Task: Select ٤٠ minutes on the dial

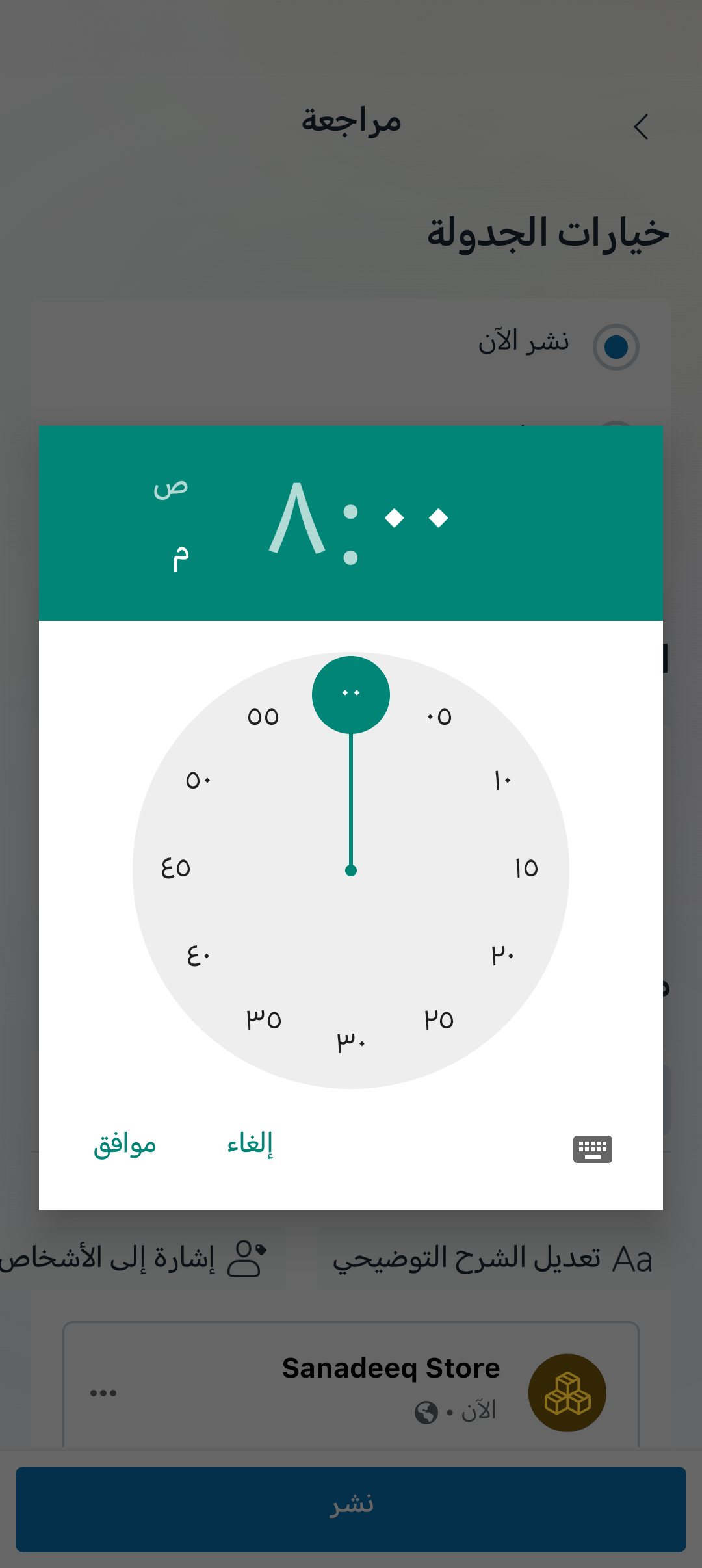Action: click(x=199, y=956)
